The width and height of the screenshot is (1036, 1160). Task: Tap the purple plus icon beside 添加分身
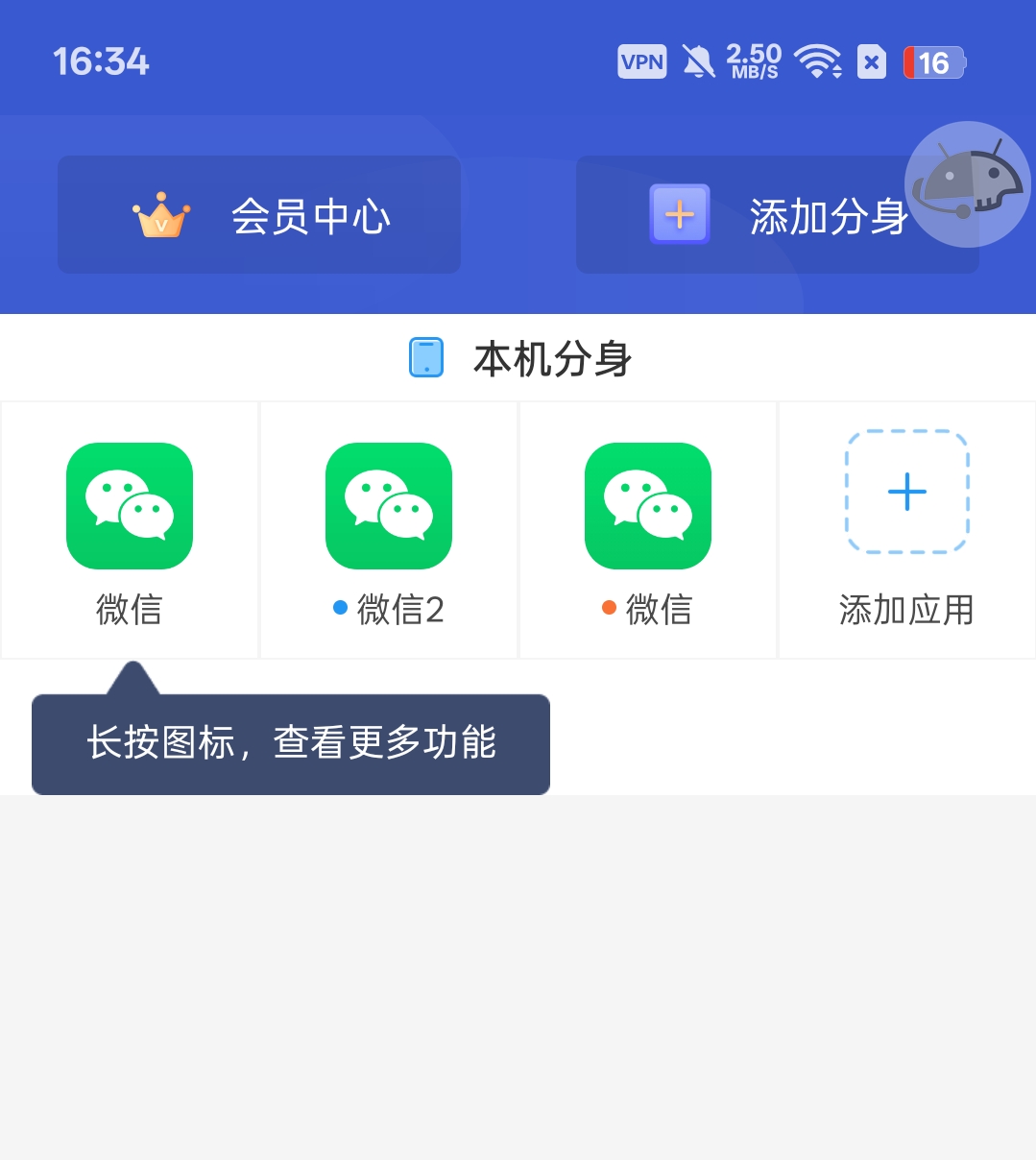[x=679, y=214]
